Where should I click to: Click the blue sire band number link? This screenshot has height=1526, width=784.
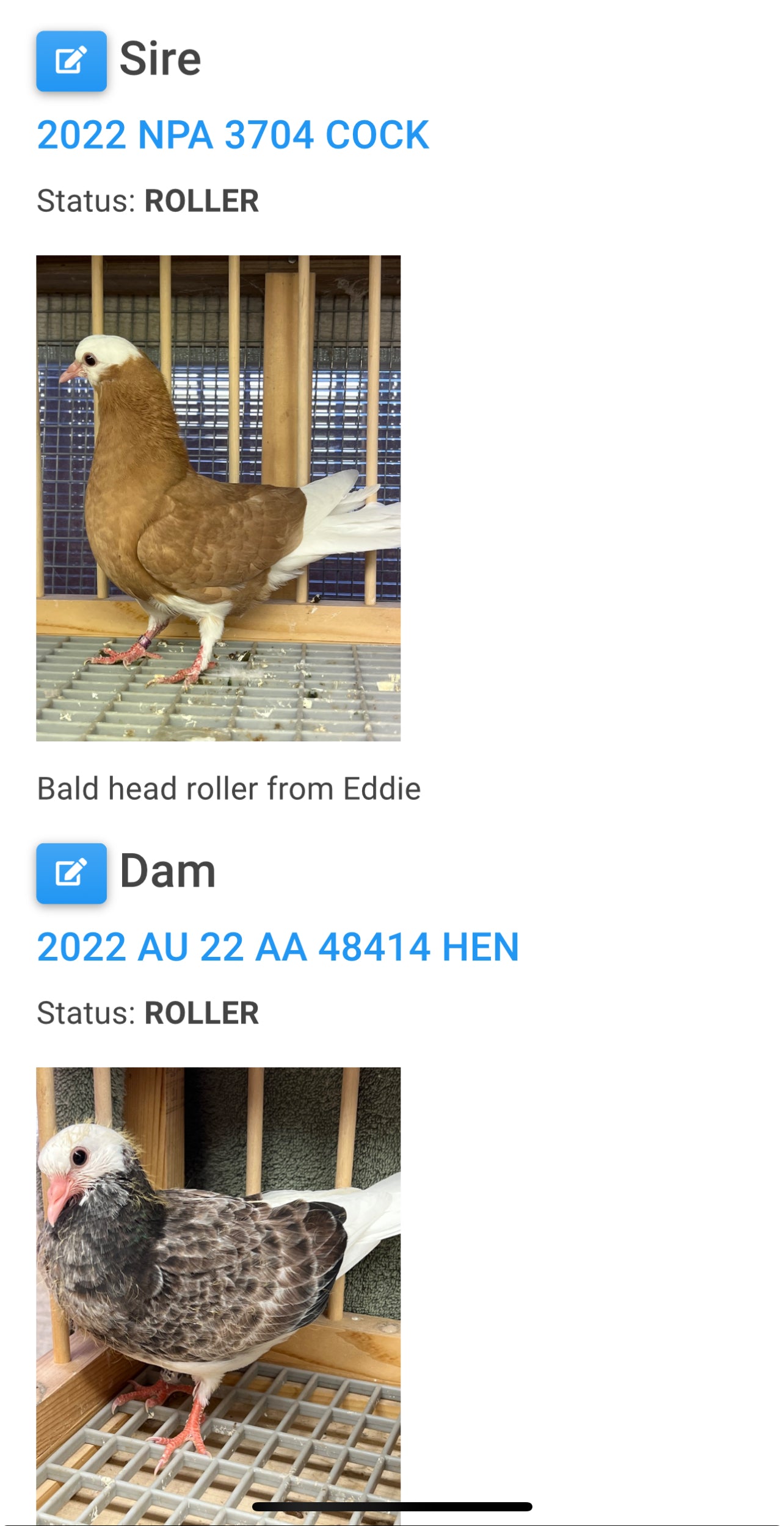coord(233,136)
